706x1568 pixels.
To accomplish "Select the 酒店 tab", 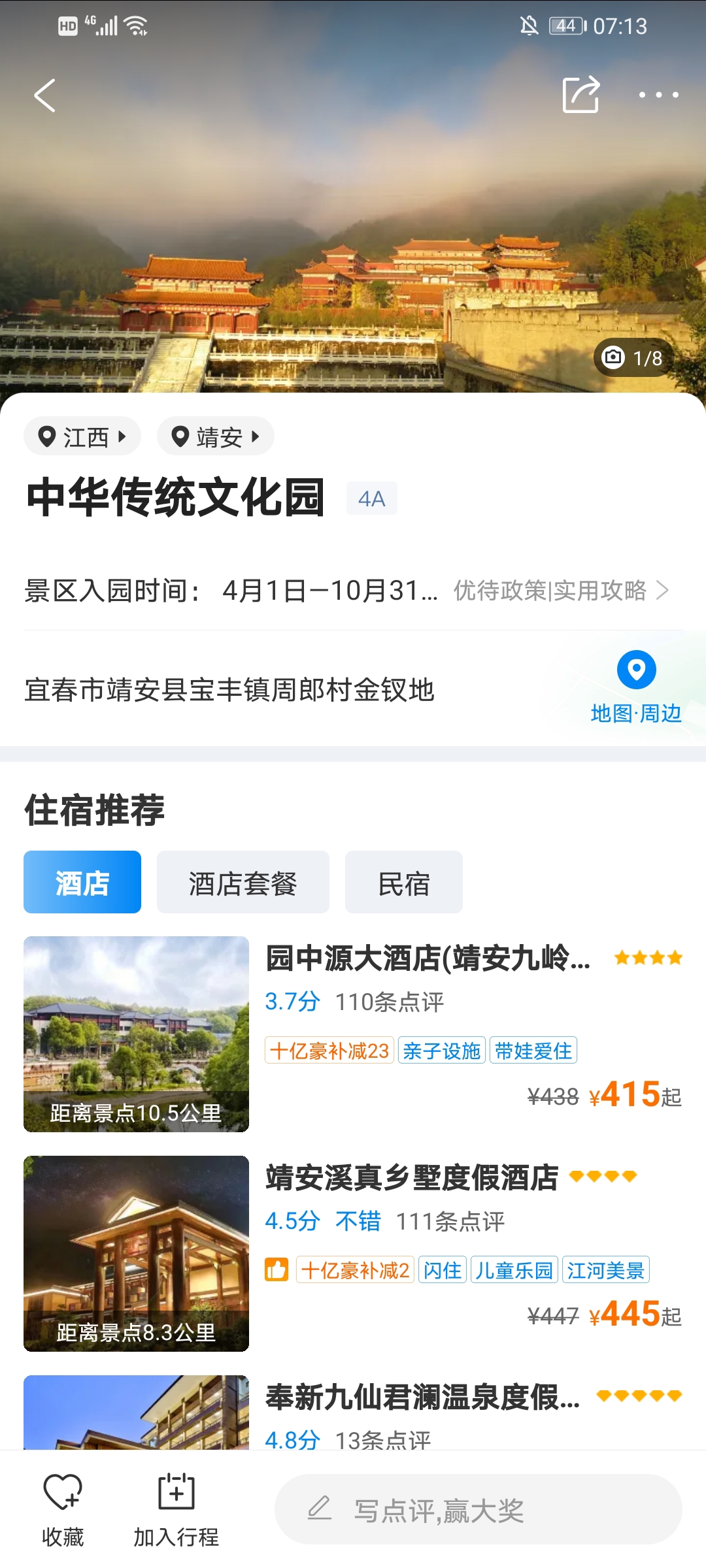I will [82, 882].
